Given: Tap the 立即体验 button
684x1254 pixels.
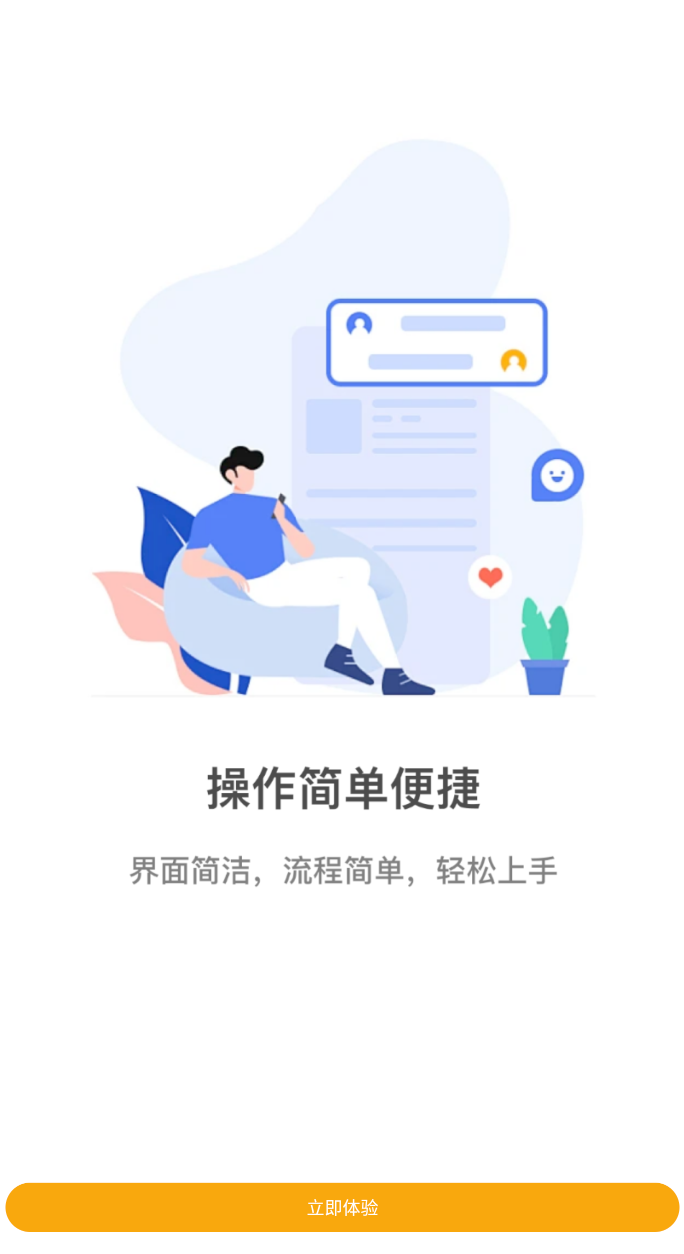Looking at the screenshot, I should tap(342, 1207).
